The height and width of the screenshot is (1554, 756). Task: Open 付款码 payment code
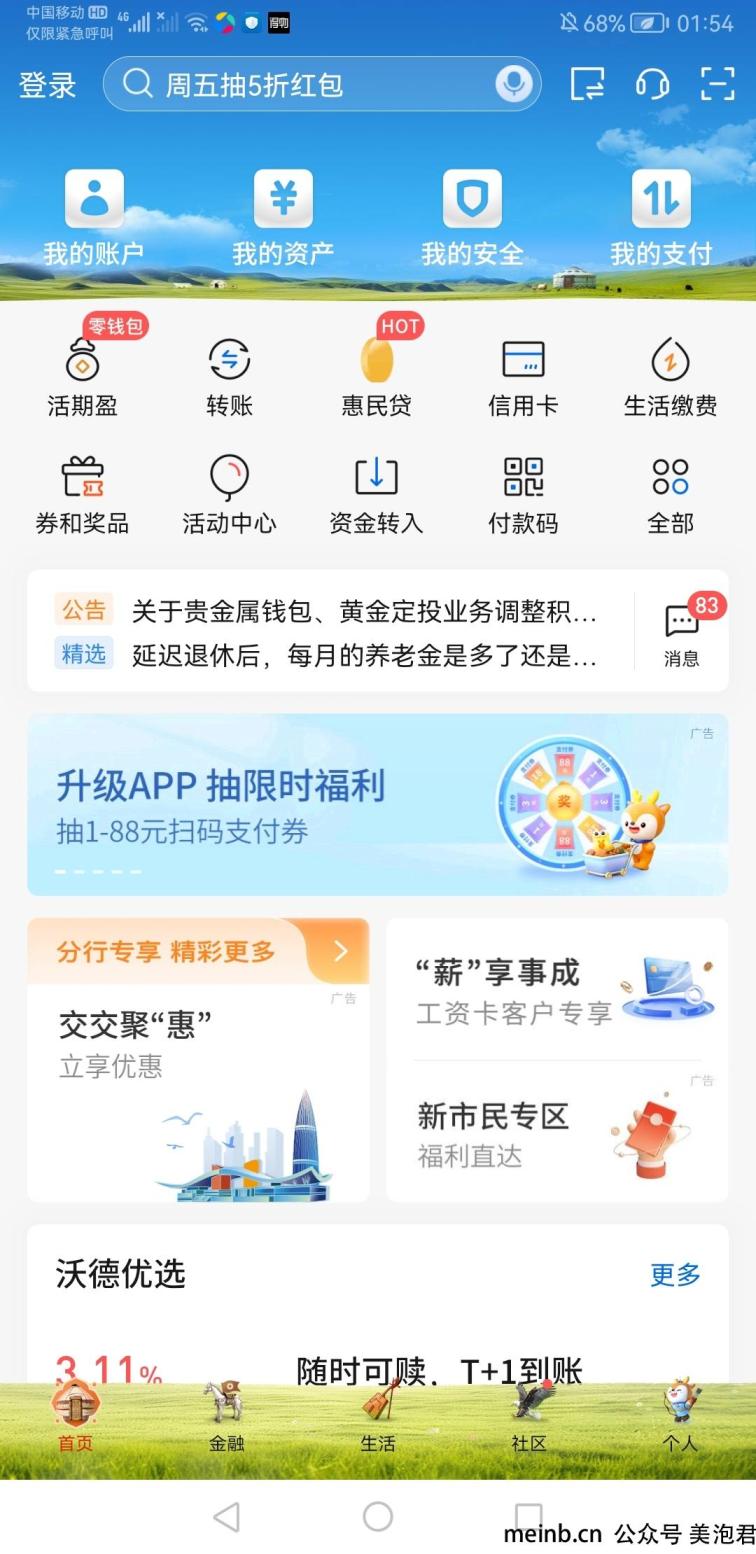tap(523, 495)
